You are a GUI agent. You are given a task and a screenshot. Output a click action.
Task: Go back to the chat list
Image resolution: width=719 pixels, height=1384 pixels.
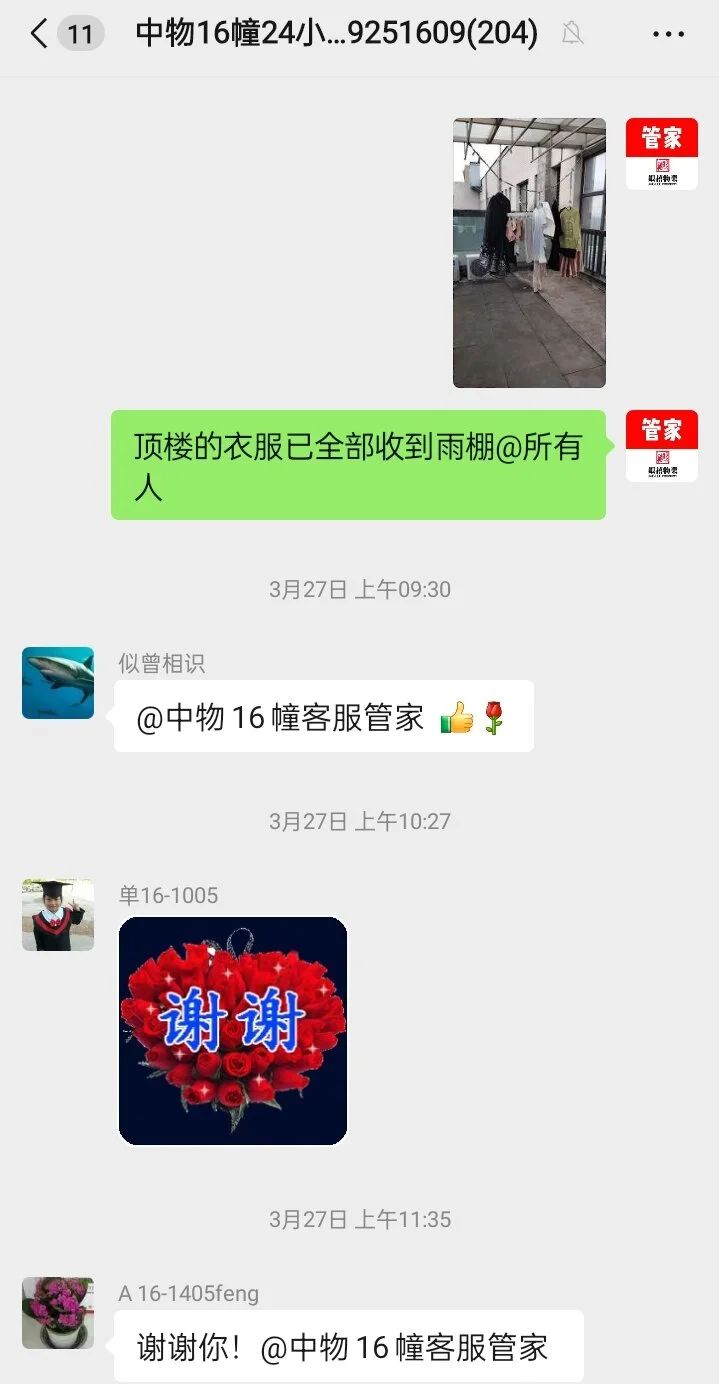coord(39,34)
